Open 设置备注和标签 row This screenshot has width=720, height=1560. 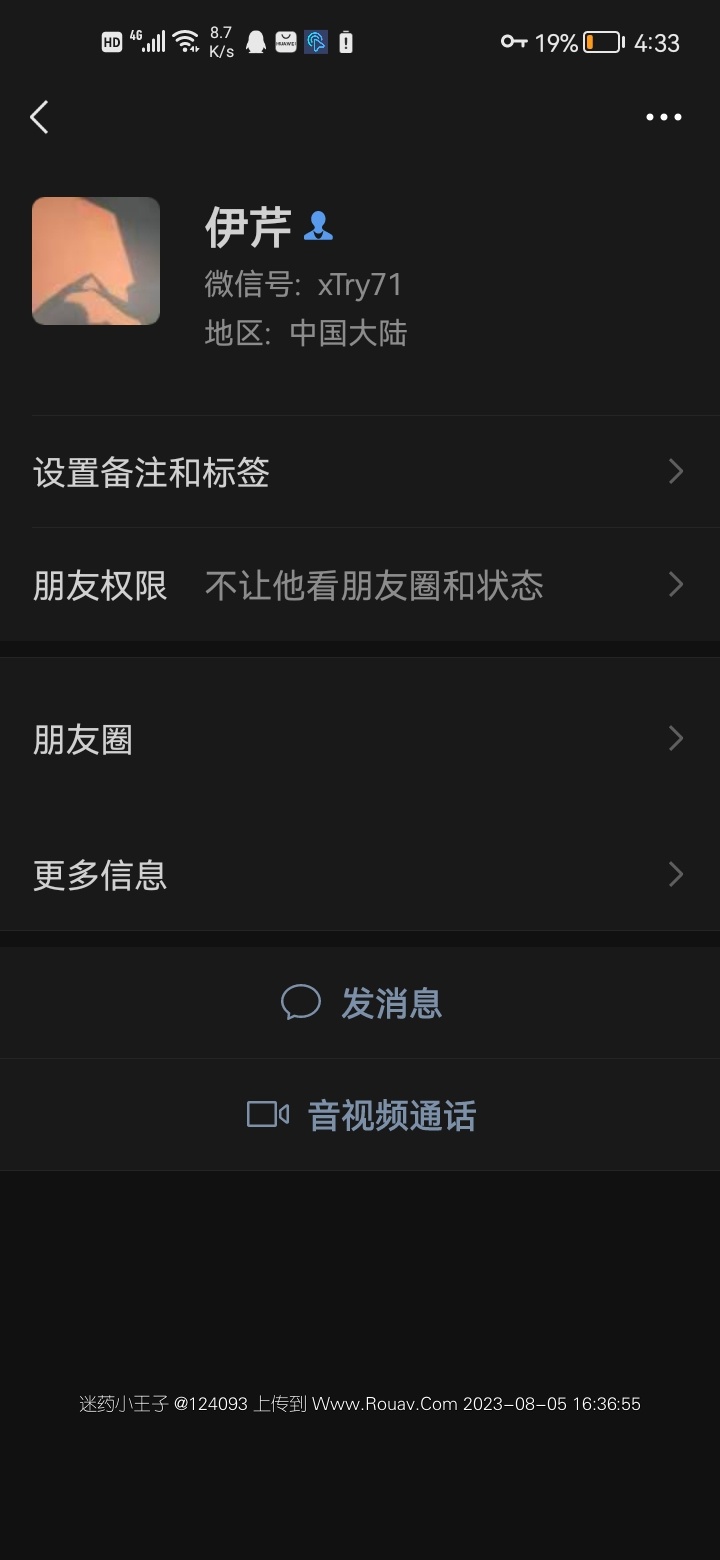(360, 472)
